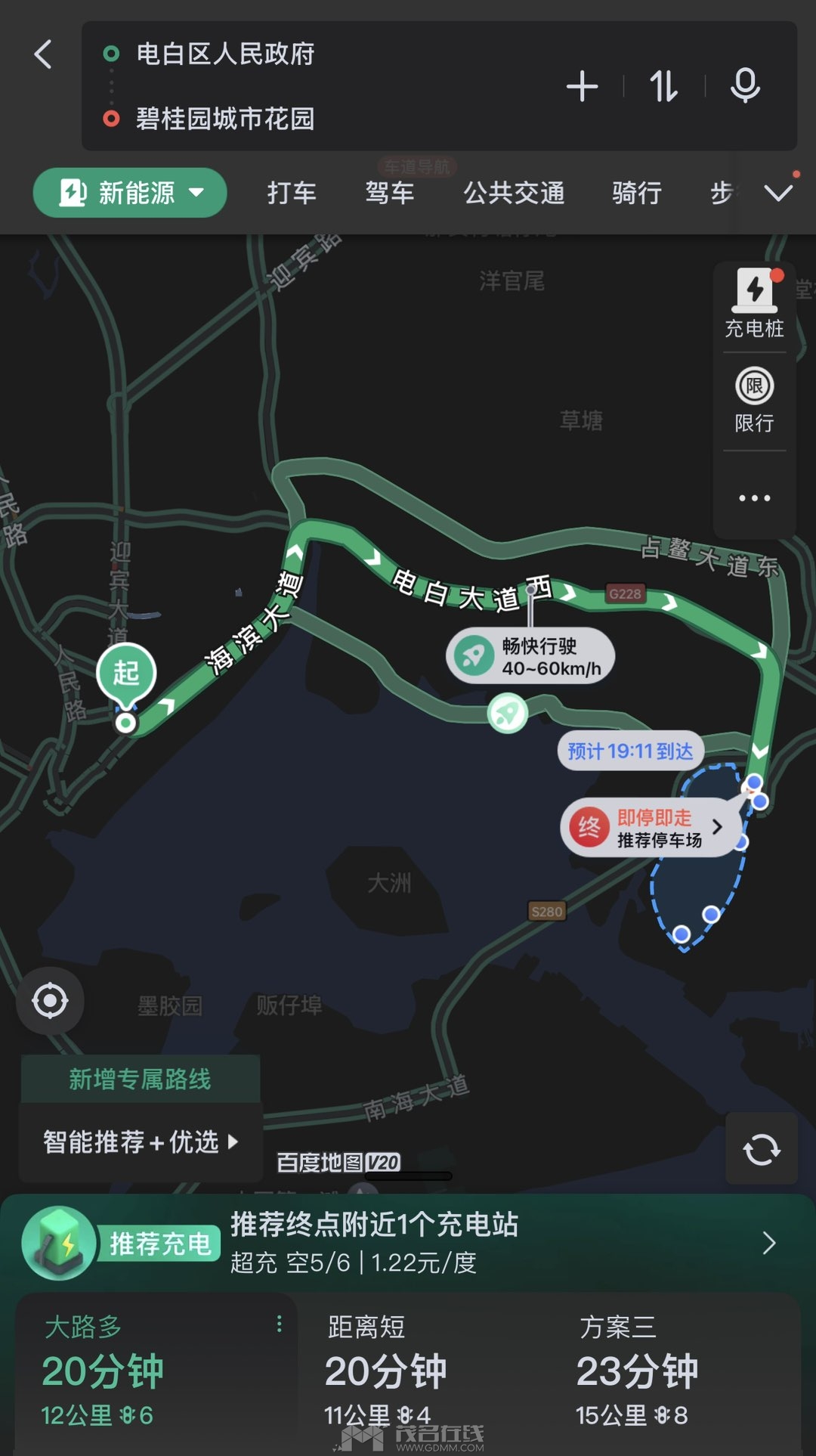The width and height of the screenshot is (816, 1456).
Task: Edit the destination 碧桂园城市花园
Action: [x=225, y=119]
